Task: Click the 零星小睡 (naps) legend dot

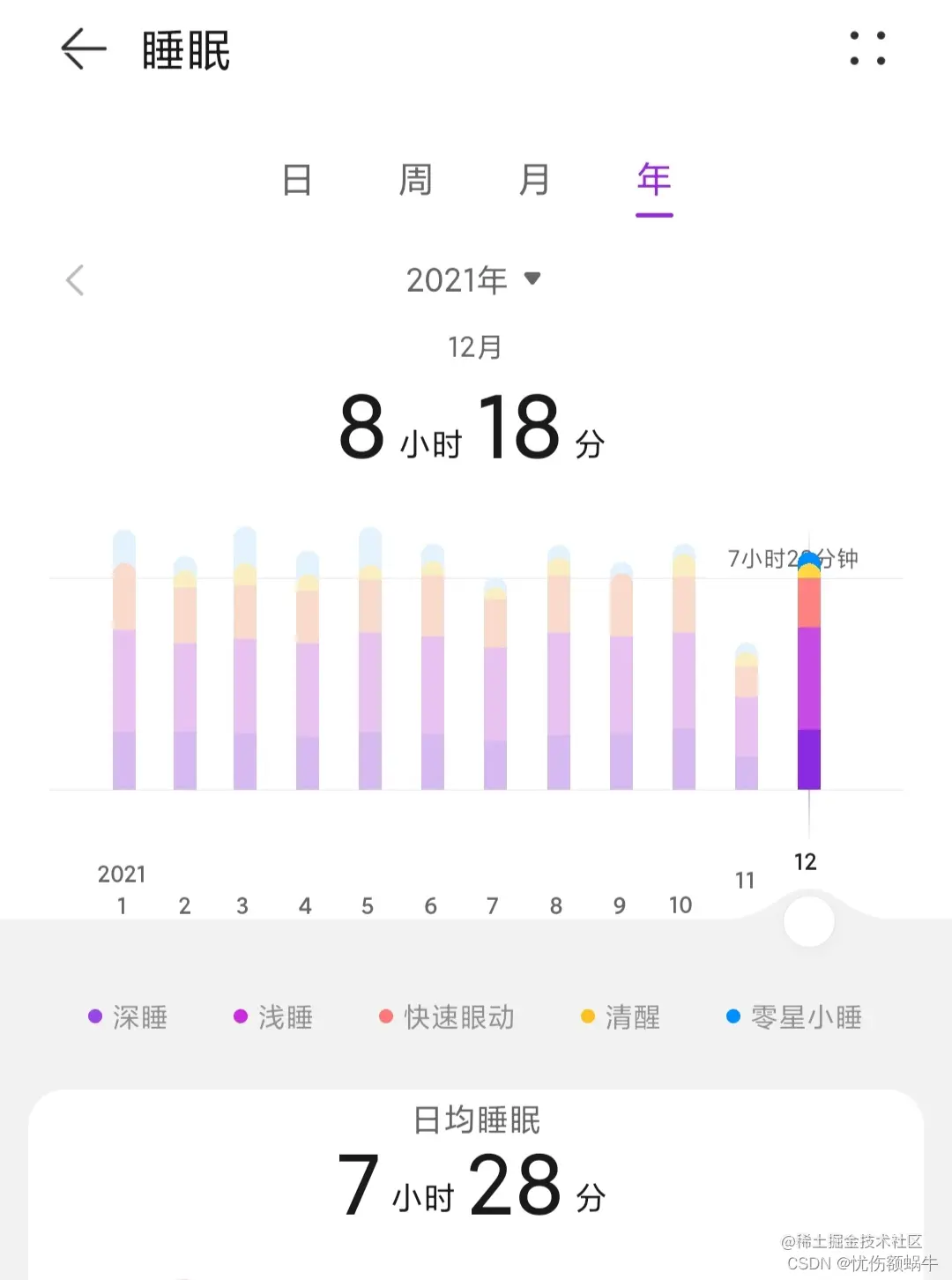Action: (x=732, y=1016)
